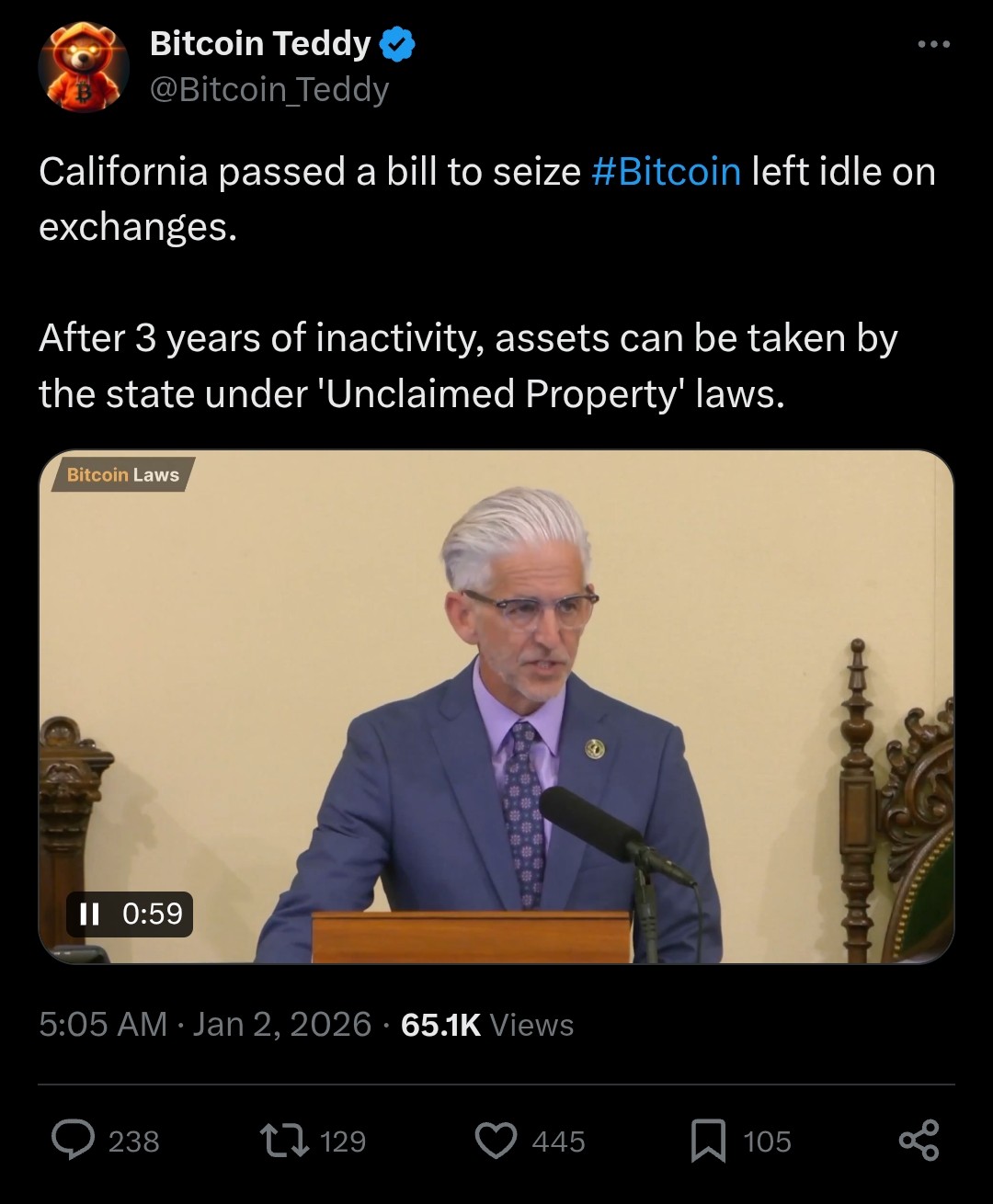This screenshot has height=1204, width=993.
Task: Open the @Bitcoin_Teddy handle
Action: point(269,90)
